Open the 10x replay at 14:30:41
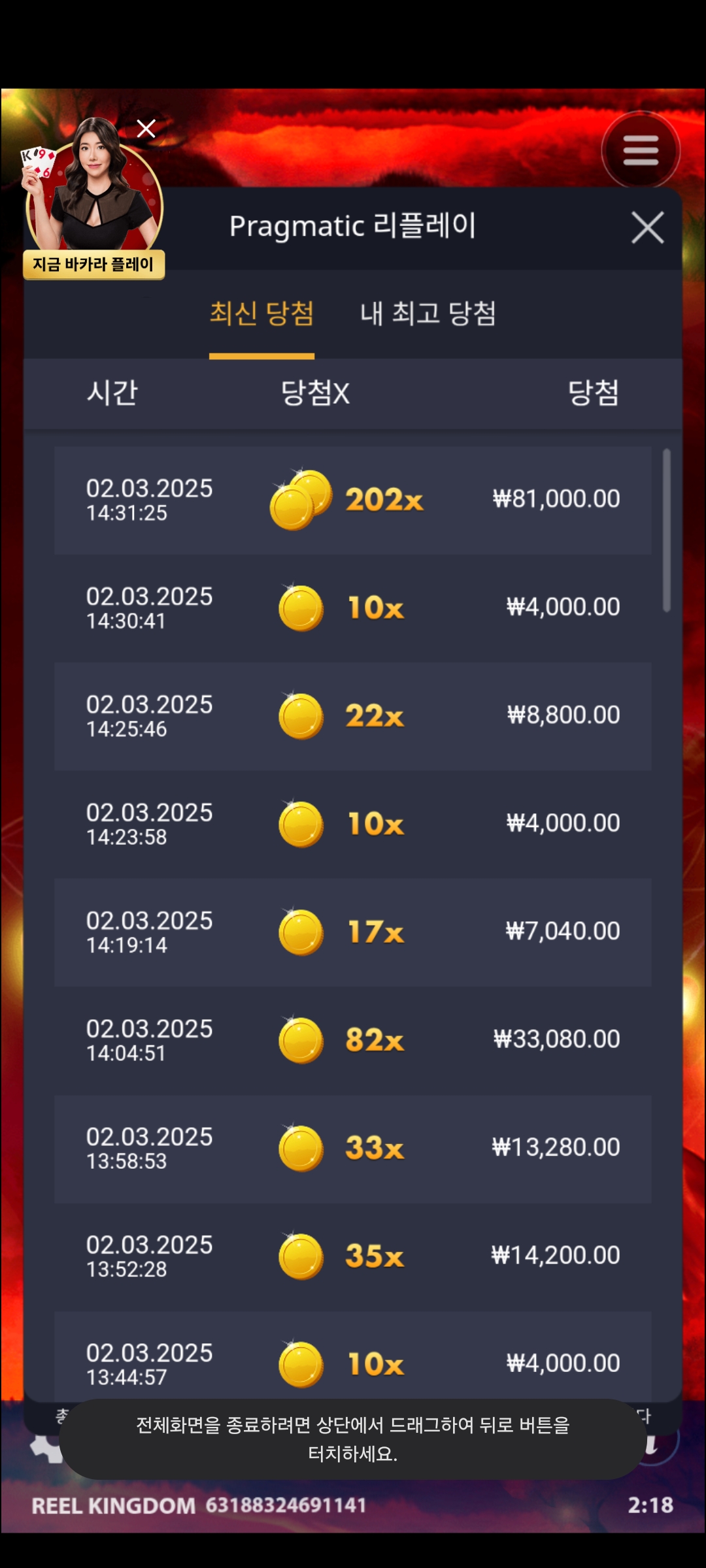 click(352, 608)
